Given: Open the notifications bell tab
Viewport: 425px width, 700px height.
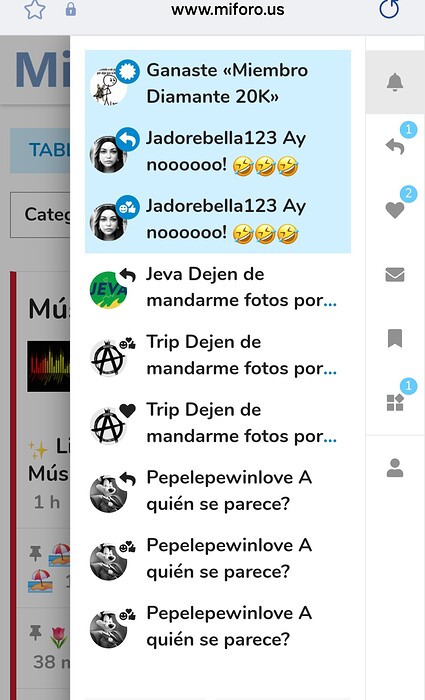Looking at the screenshot, I should (x=395, y=83).
